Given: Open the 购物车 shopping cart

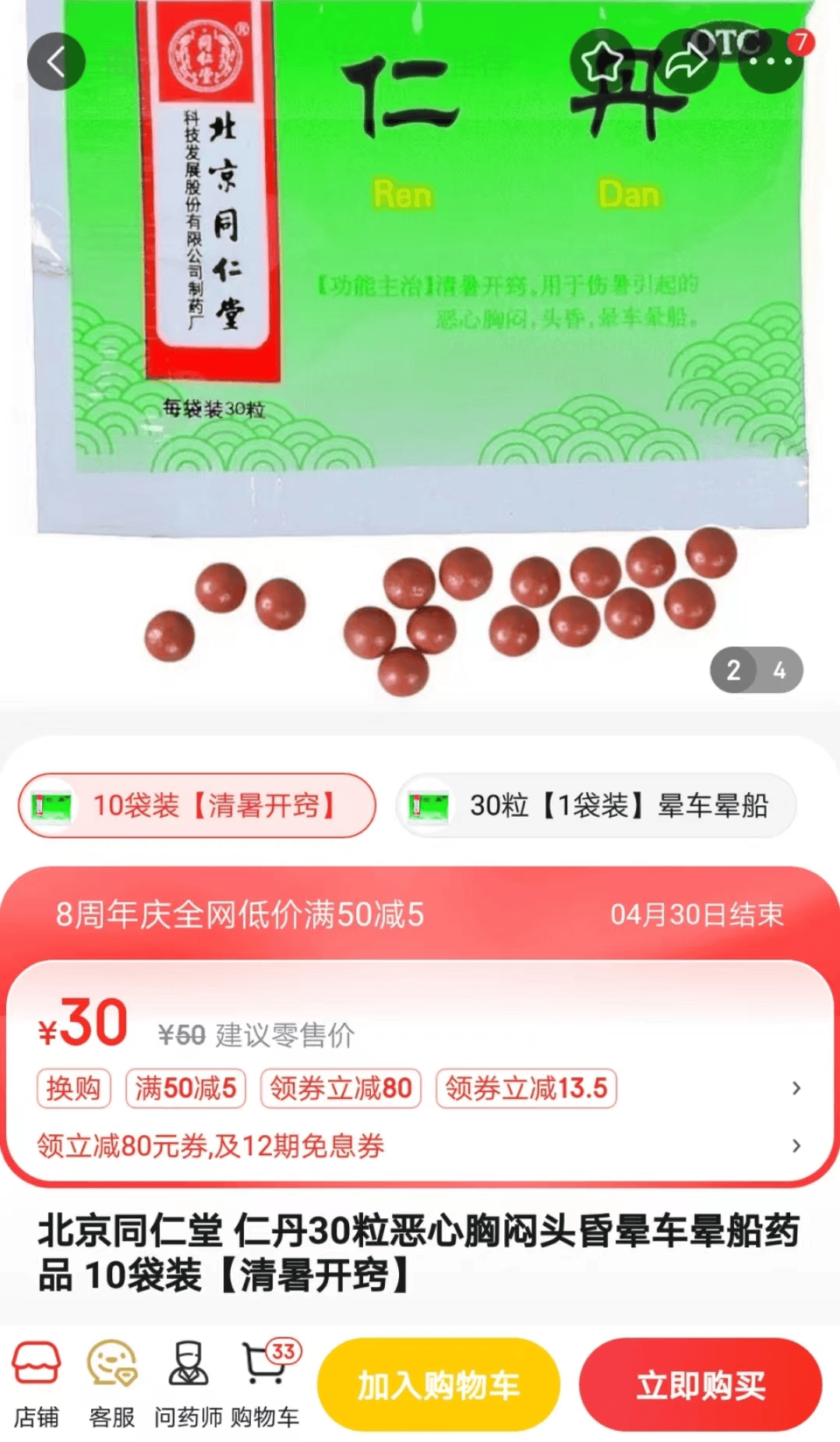Looking at the screenshot, I should click(265, 1384).
